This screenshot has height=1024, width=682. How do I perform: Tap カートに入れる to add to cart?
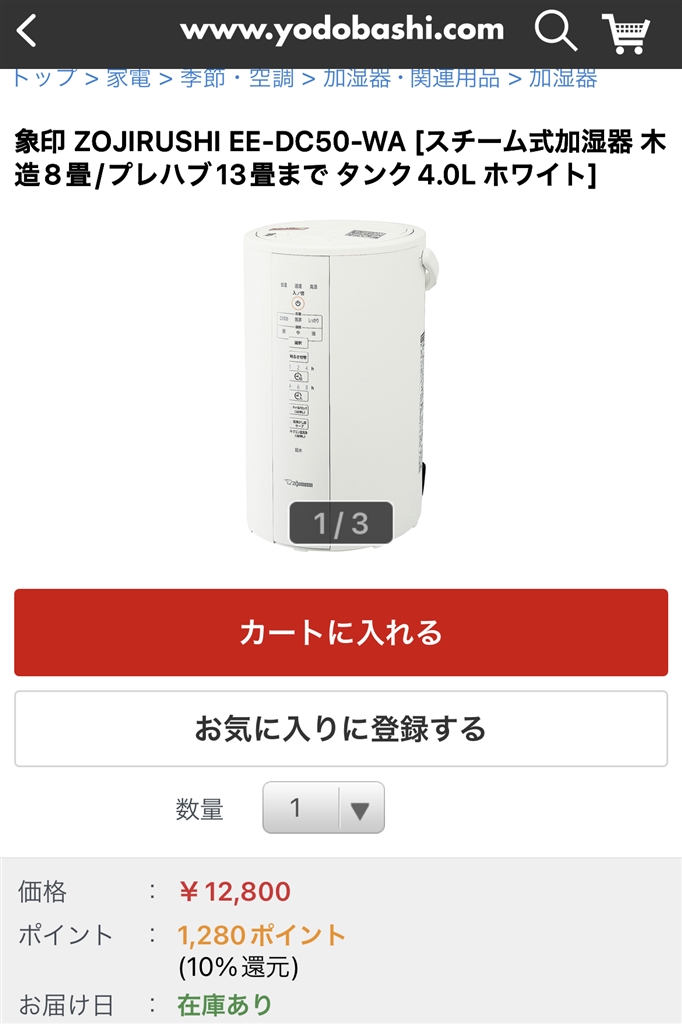341,633
